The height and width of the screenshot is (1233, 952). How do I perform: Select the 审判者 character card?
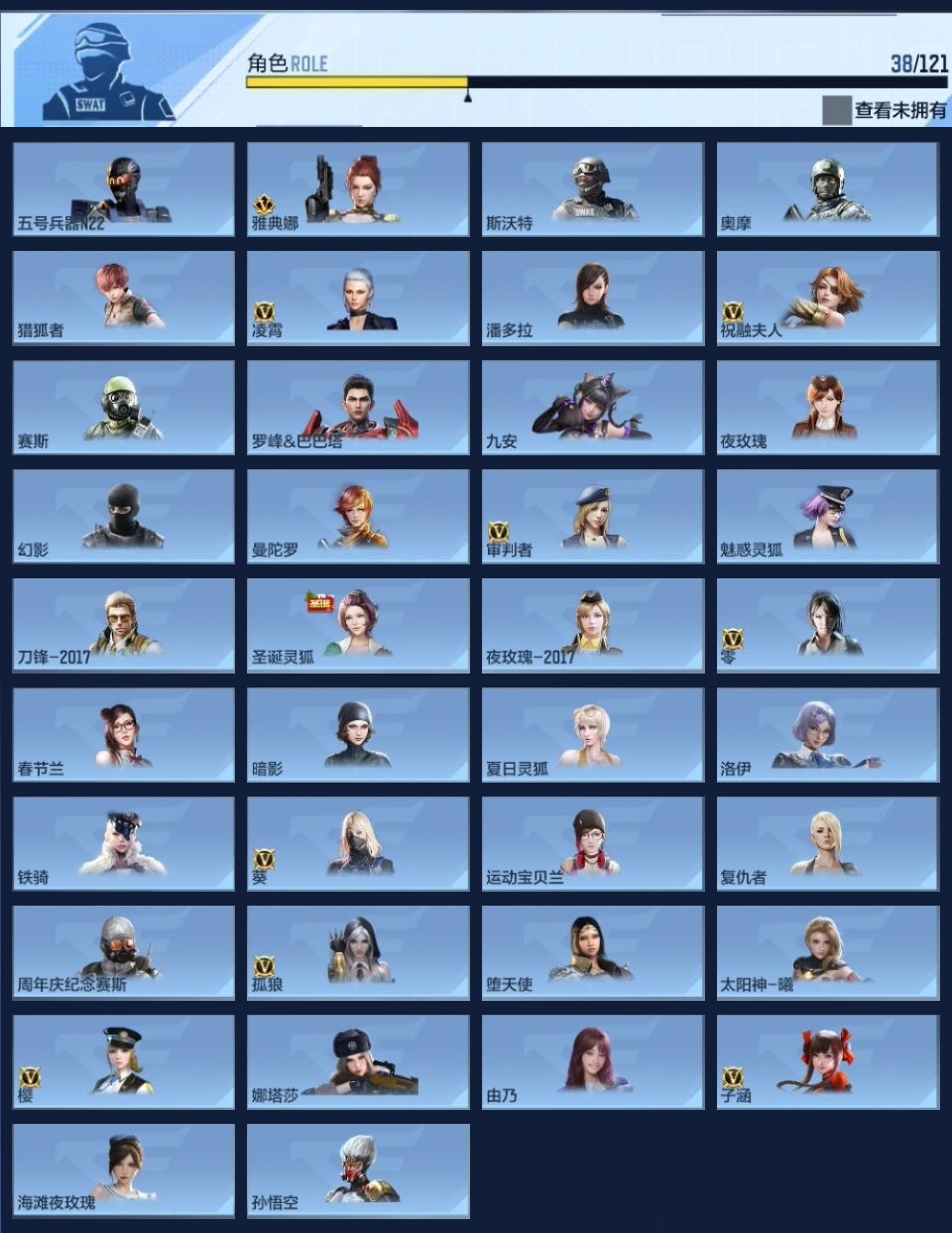coord(592,516)
